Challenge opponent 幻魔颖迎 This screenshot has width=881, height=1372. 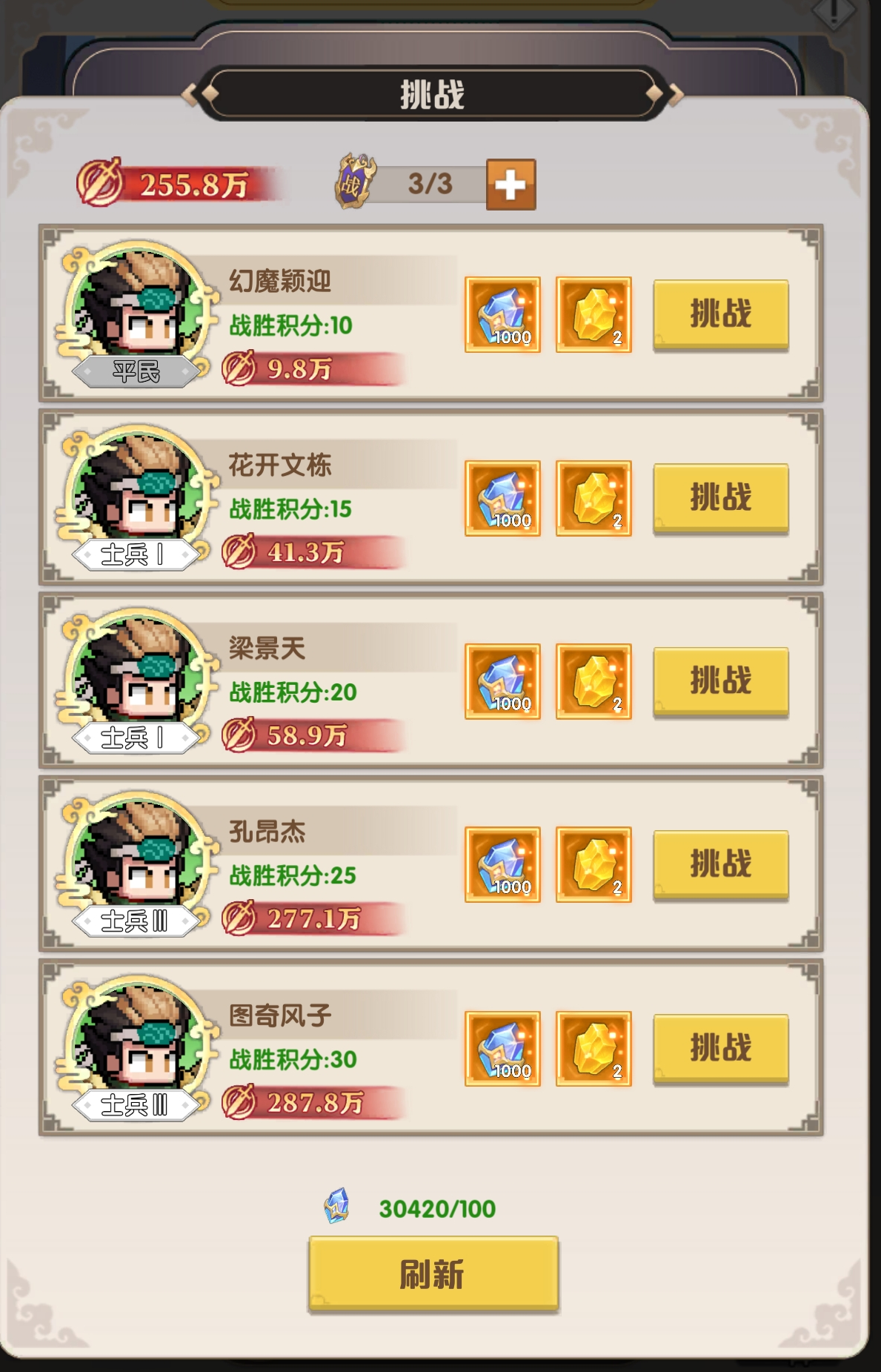pos(720,314)
